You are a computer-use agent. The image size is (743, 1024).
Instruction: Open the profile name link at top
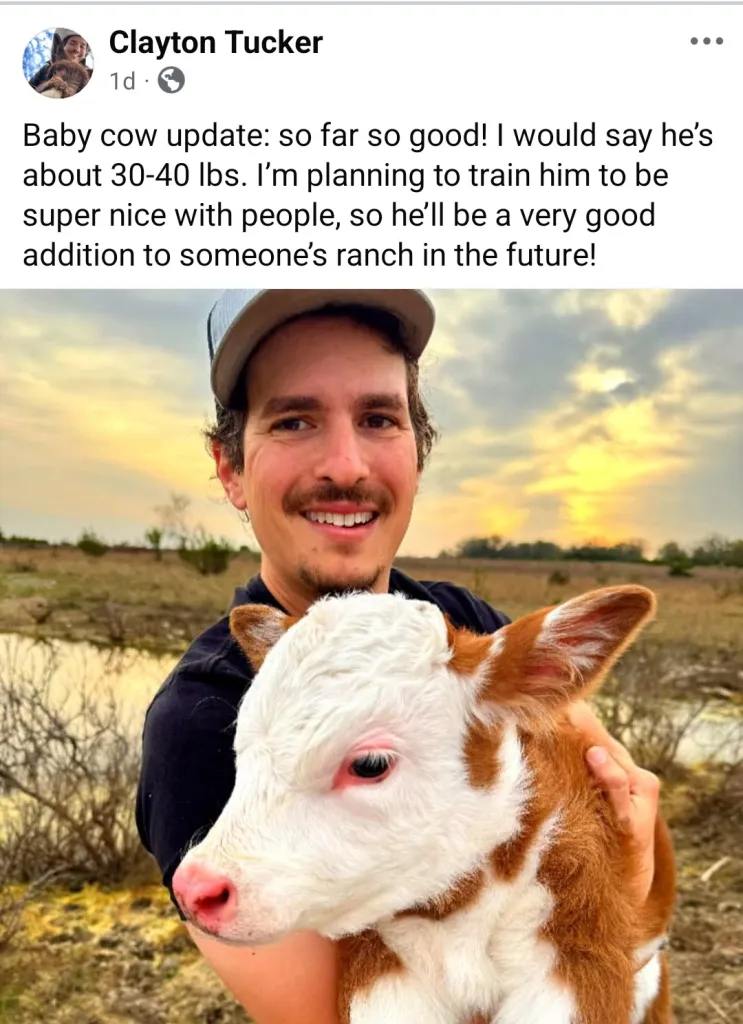click(x=215, y=42)
